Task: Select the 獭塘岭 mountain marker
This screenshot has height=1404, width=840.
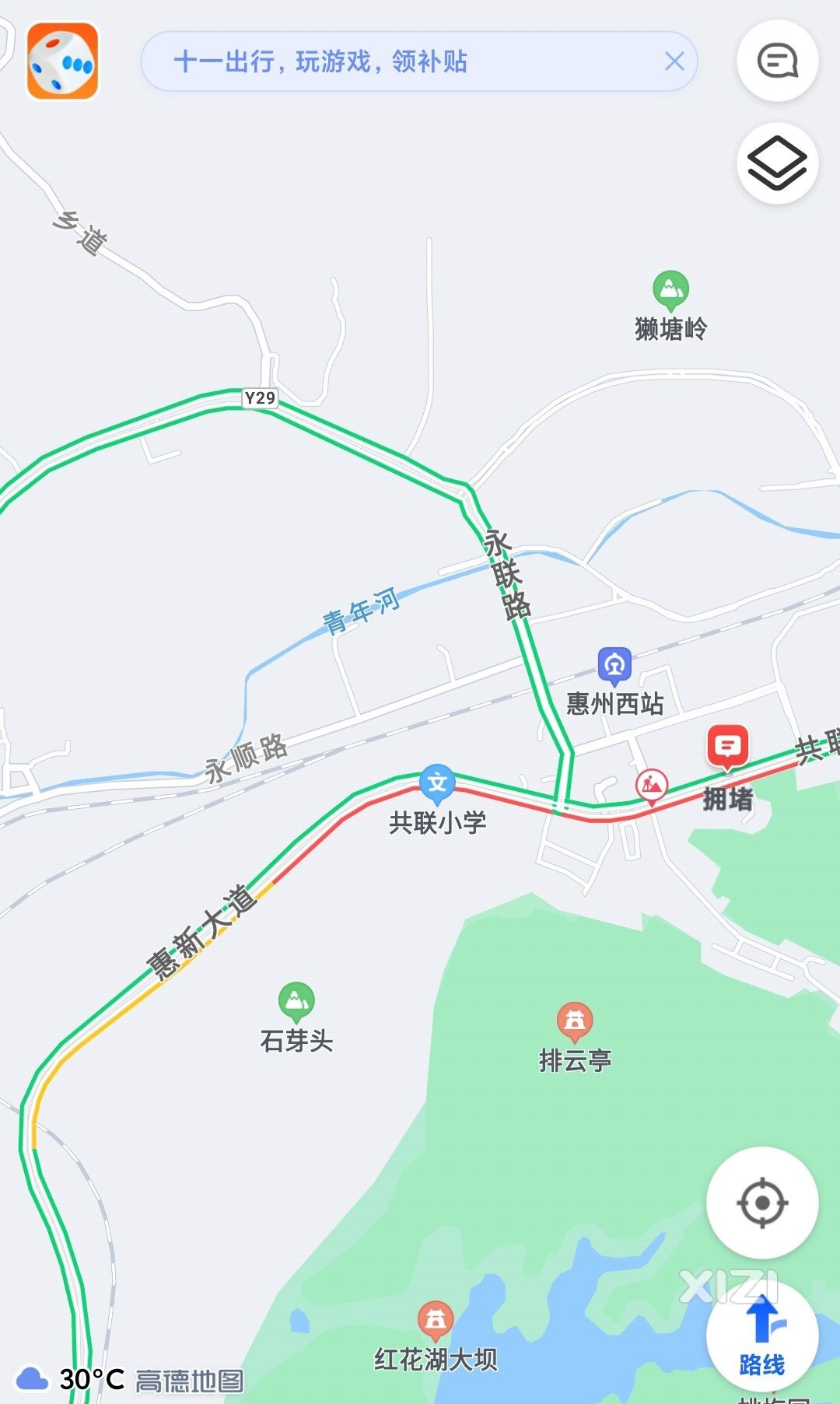Action: [x=670, y=290]
